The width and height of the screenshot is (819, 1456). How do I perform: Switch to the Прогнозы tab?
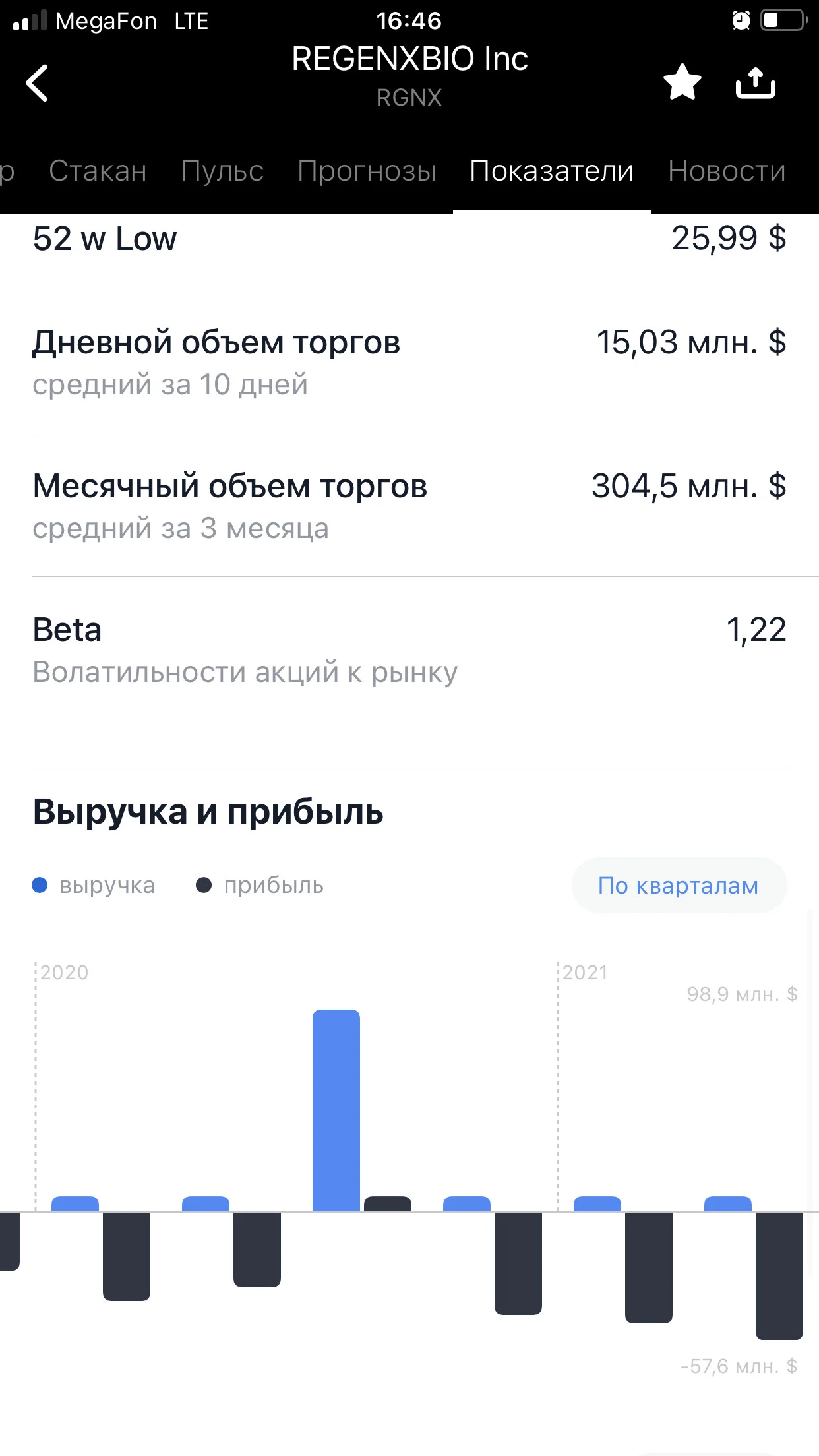pos(367,171)
